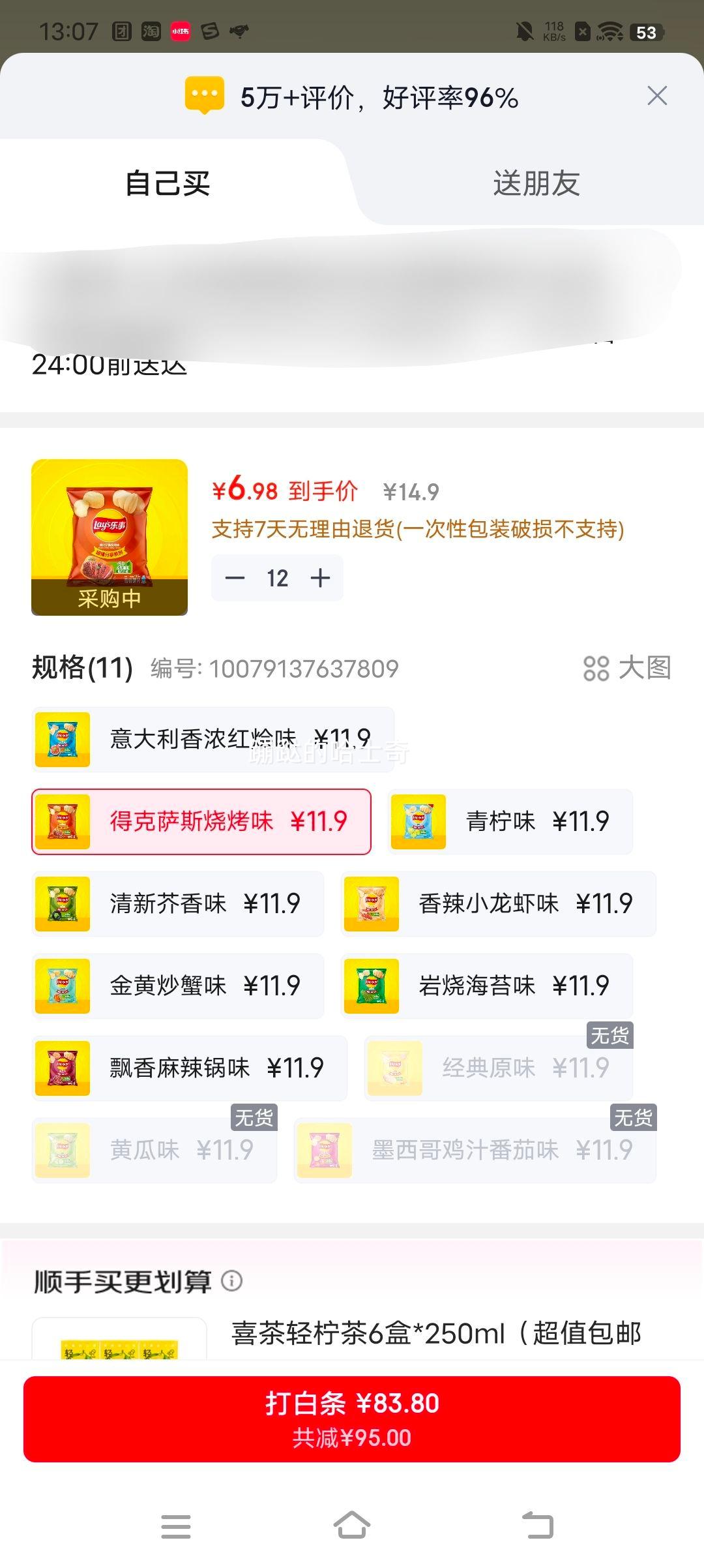Tap the home button in the navigation bar

[x=352, y=1524]
